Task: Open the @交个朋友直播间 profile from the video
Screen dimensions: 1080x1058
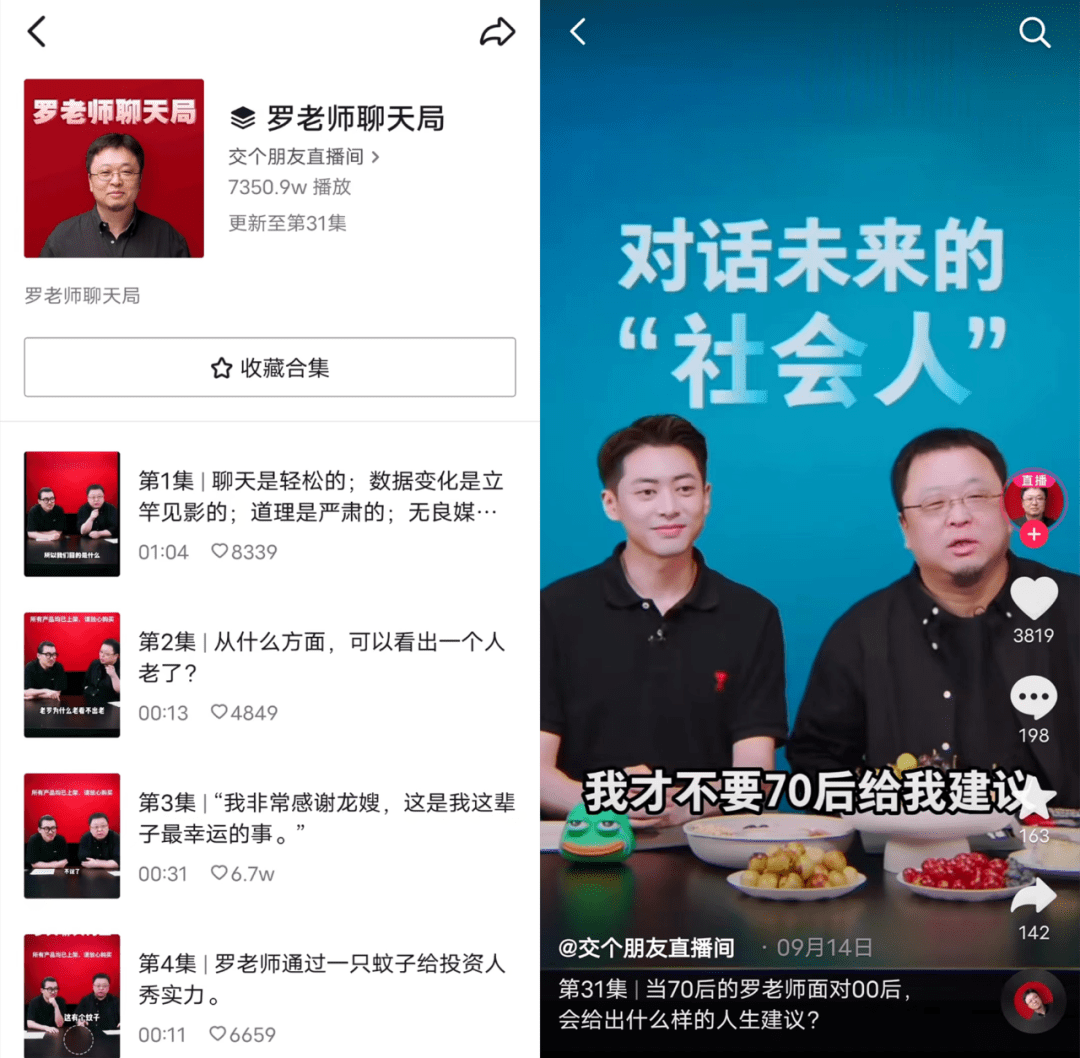Action: [646, 947]
